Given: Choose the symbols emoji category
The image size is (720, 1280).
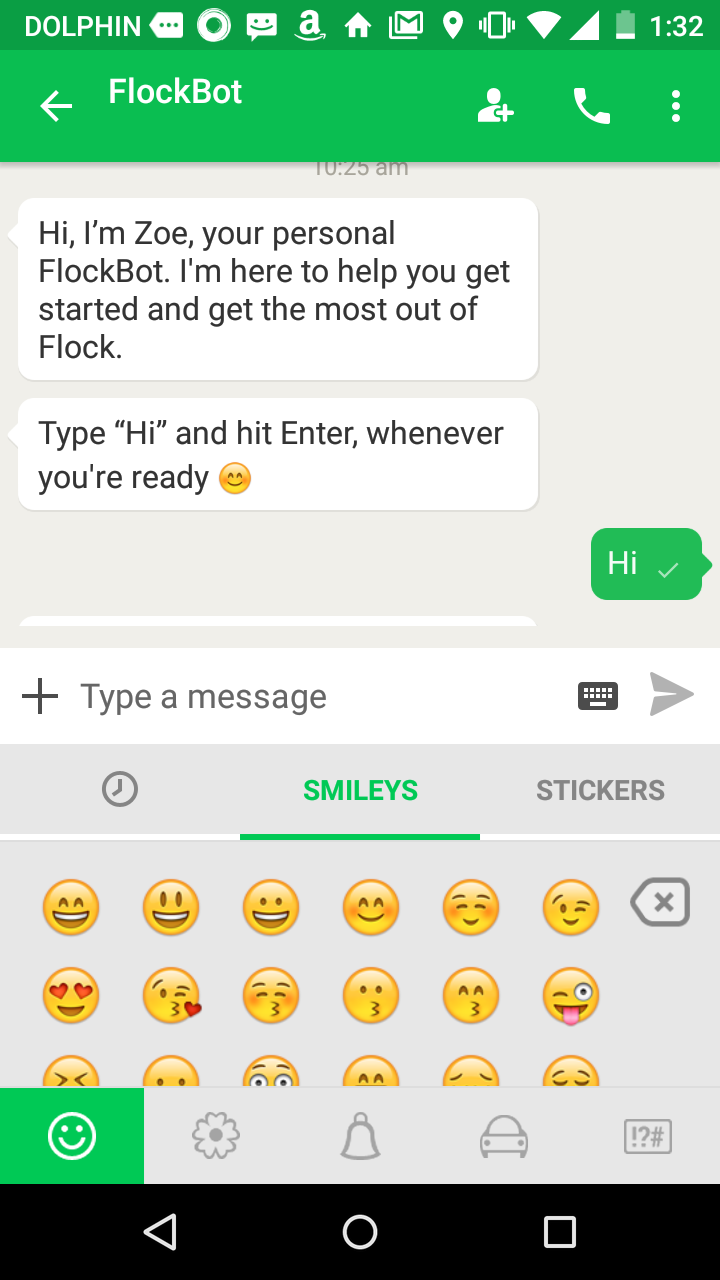Looking at the screenshot, I should coord(648,1137).
